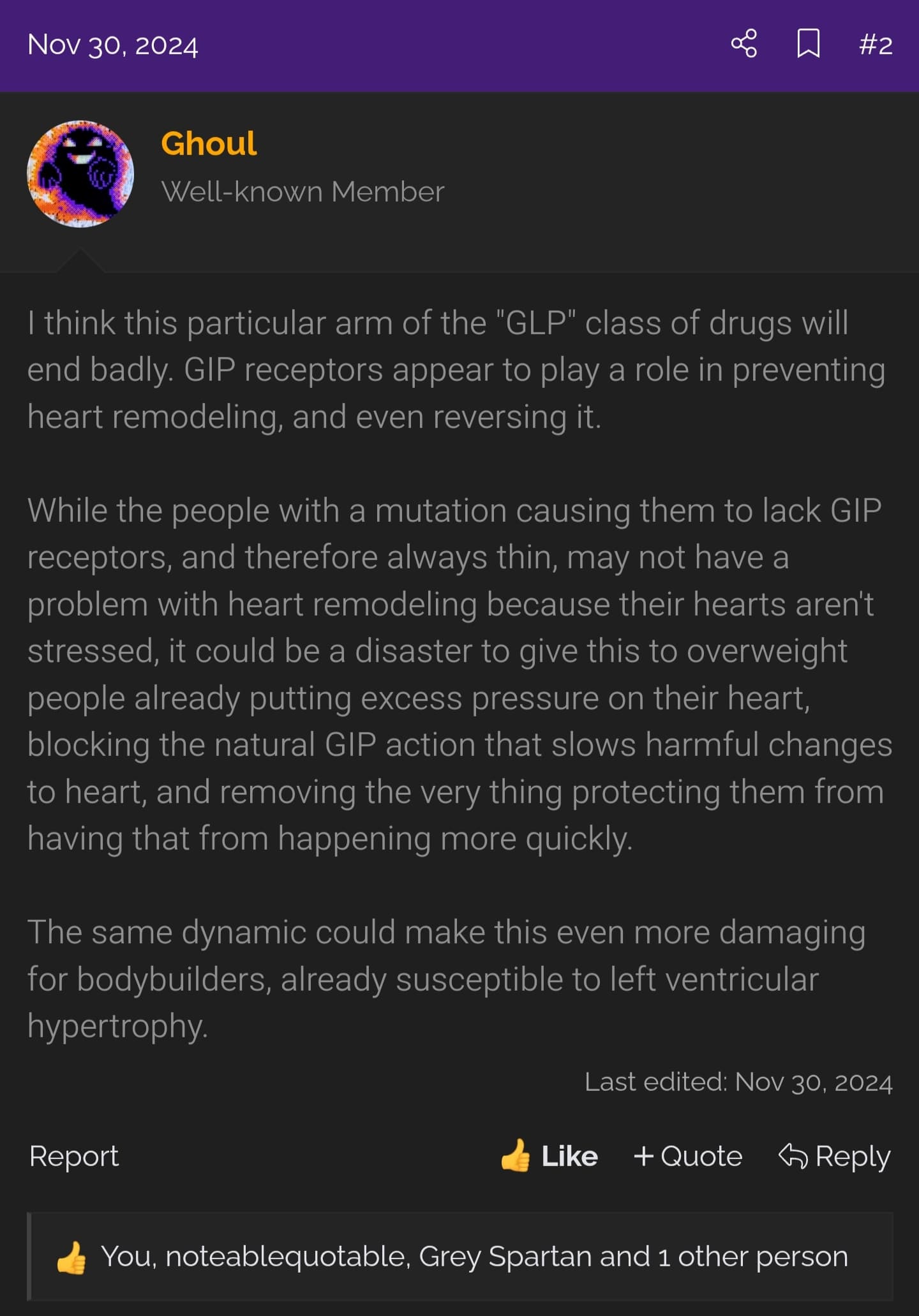
Task: Like Ghoul's post
Action: point(549,1156)
